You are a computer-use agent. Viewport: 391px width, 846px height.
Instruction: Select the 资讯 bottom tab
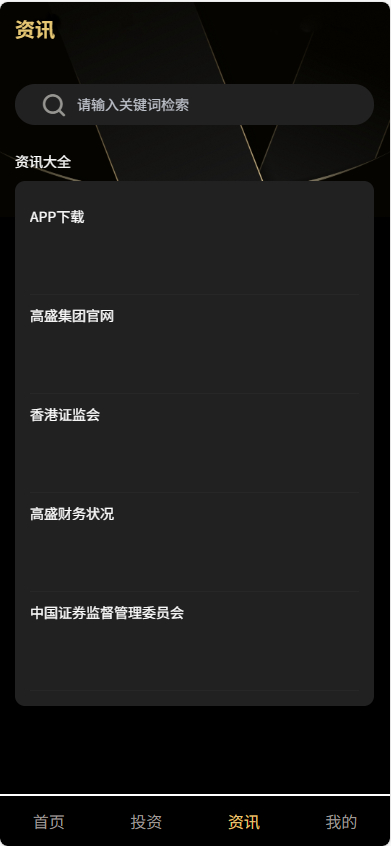tap(244, 822)
